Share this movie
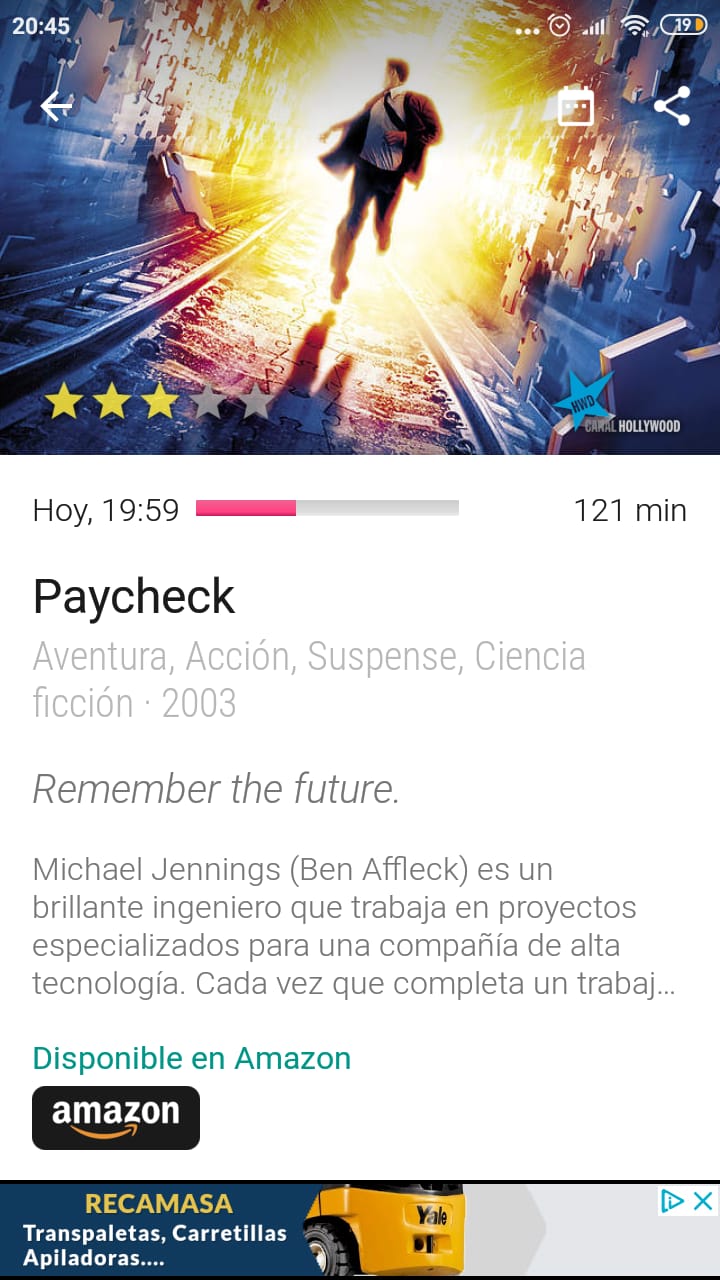The image size is (720, 1280). pyautogui.click(x=671, y=106)
